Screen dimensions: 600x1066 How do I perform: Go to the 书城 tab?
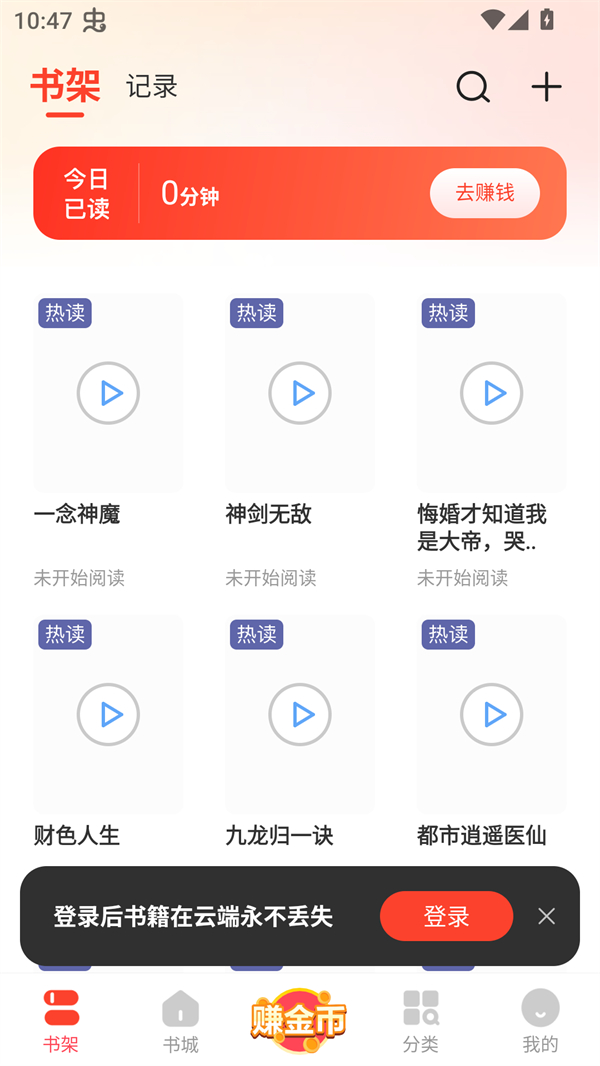(x=181, y=1021)
